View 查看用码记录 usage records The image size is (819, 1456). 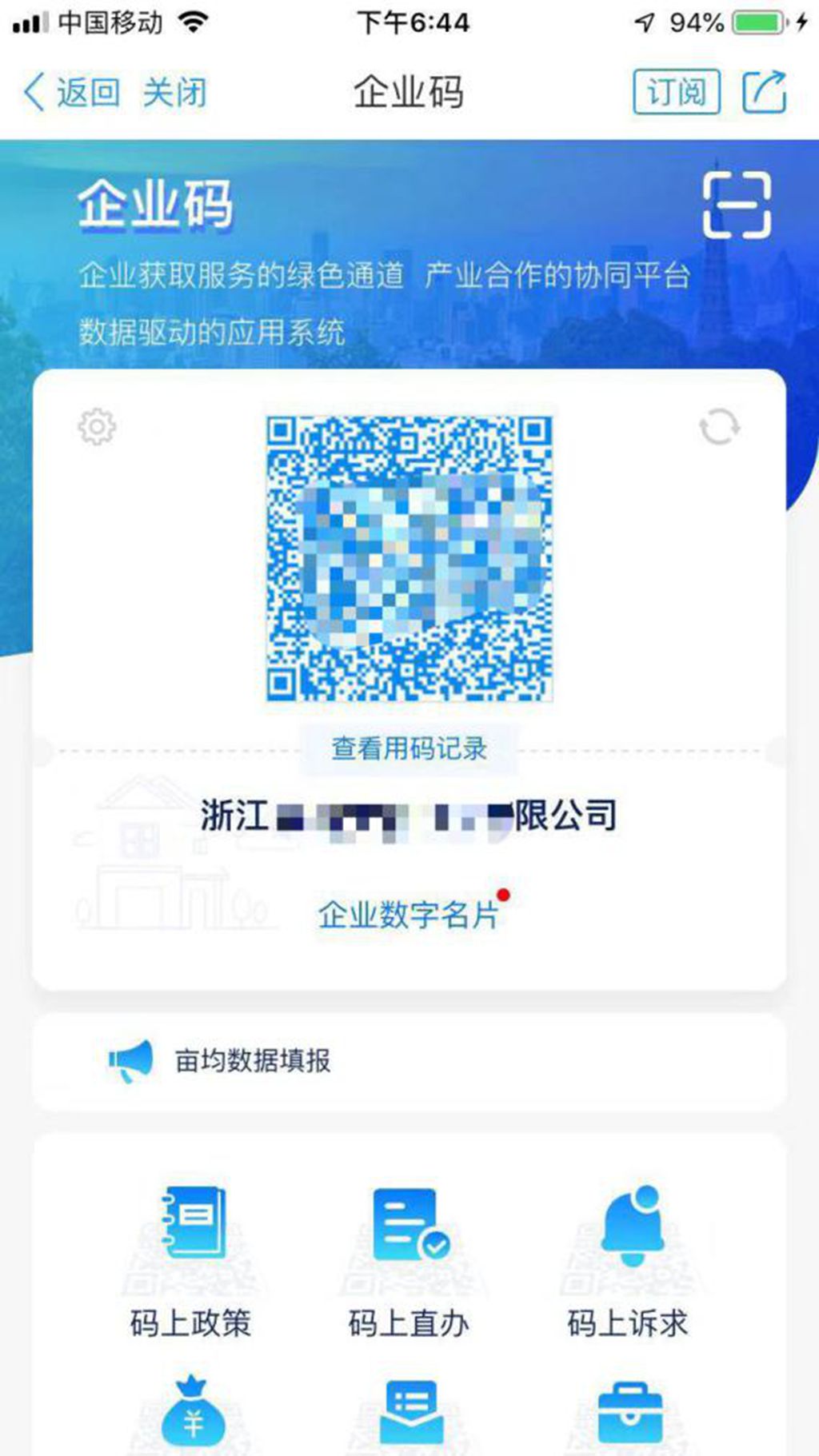409,749
